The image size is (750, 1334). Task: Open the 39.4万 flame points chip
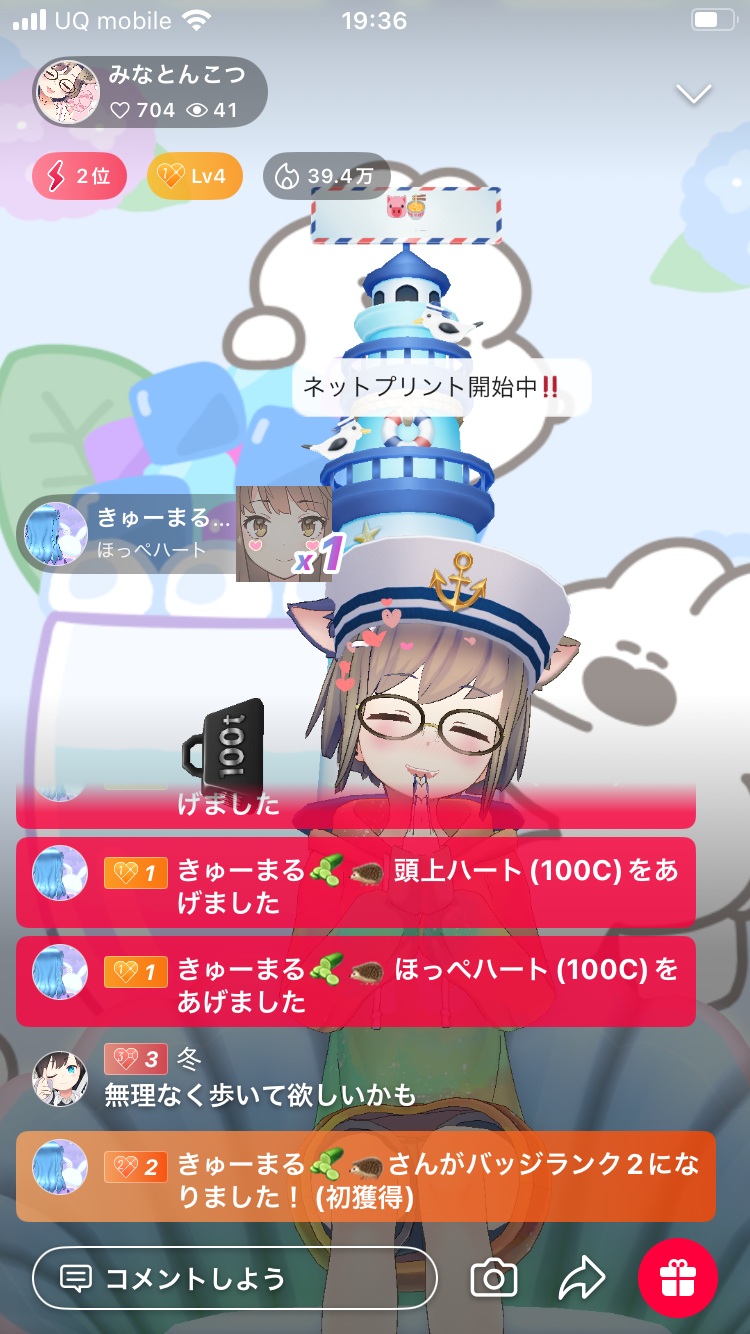tap(326, 177)
